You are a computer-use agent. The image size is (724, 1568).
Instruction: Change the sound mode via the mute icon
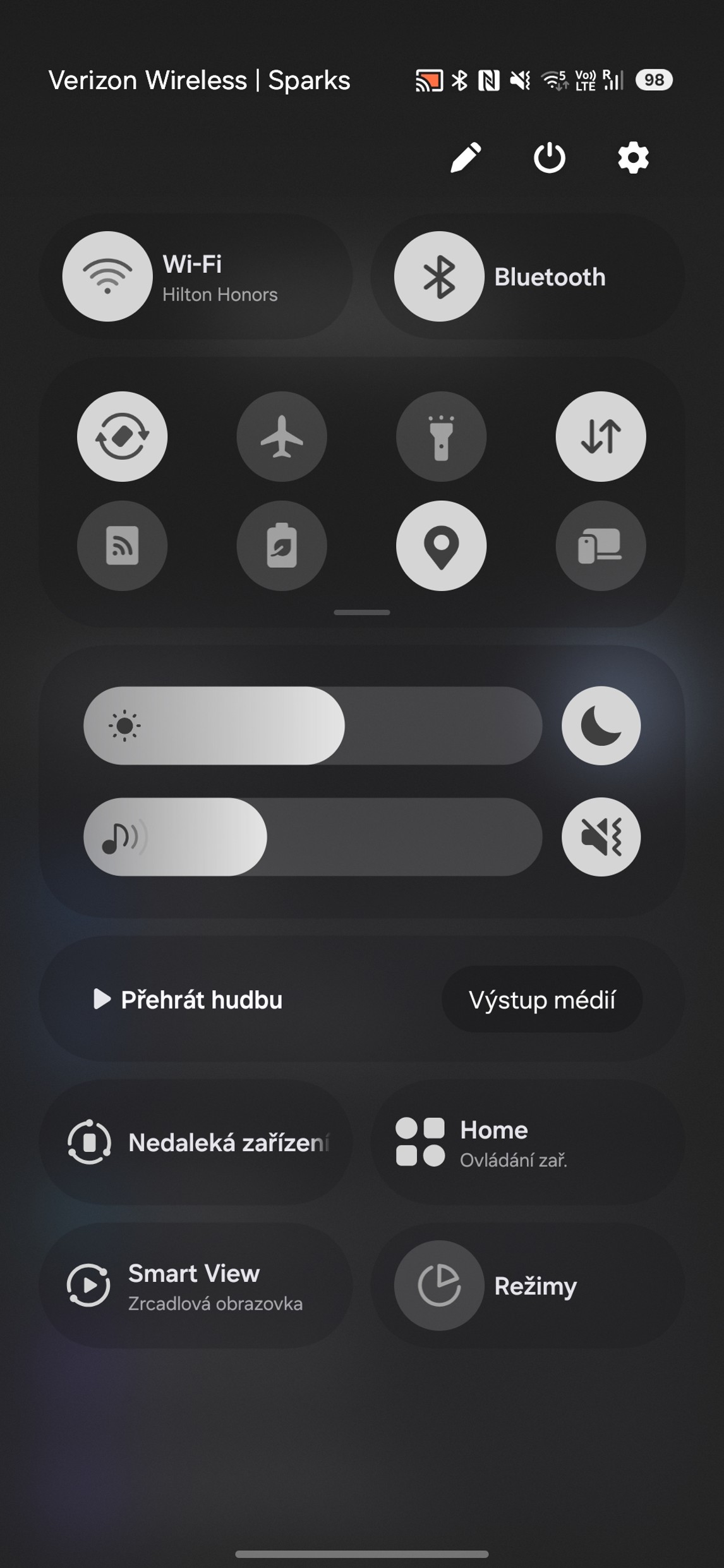click(x=601, y=837)
